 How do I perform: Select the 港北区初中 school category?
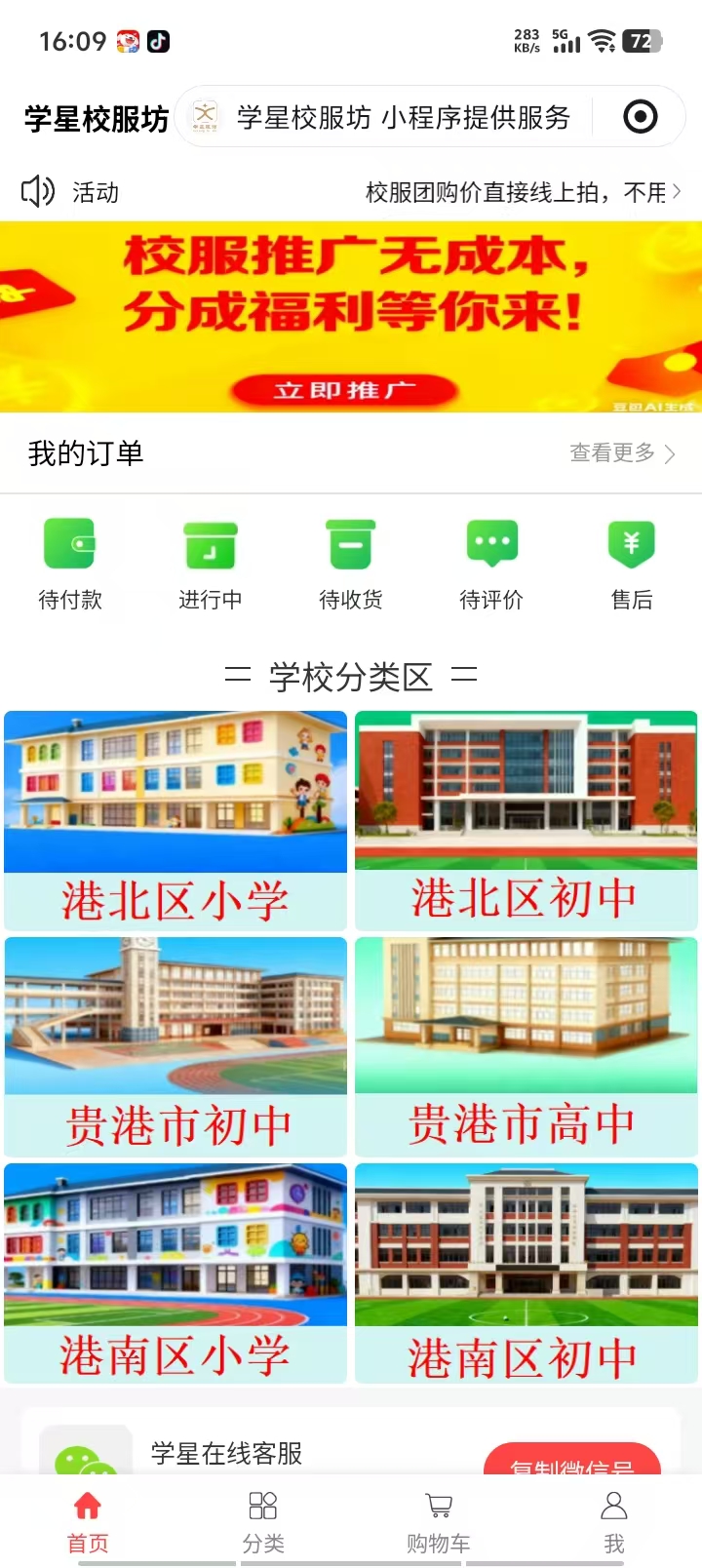click(x=526, y=820)
